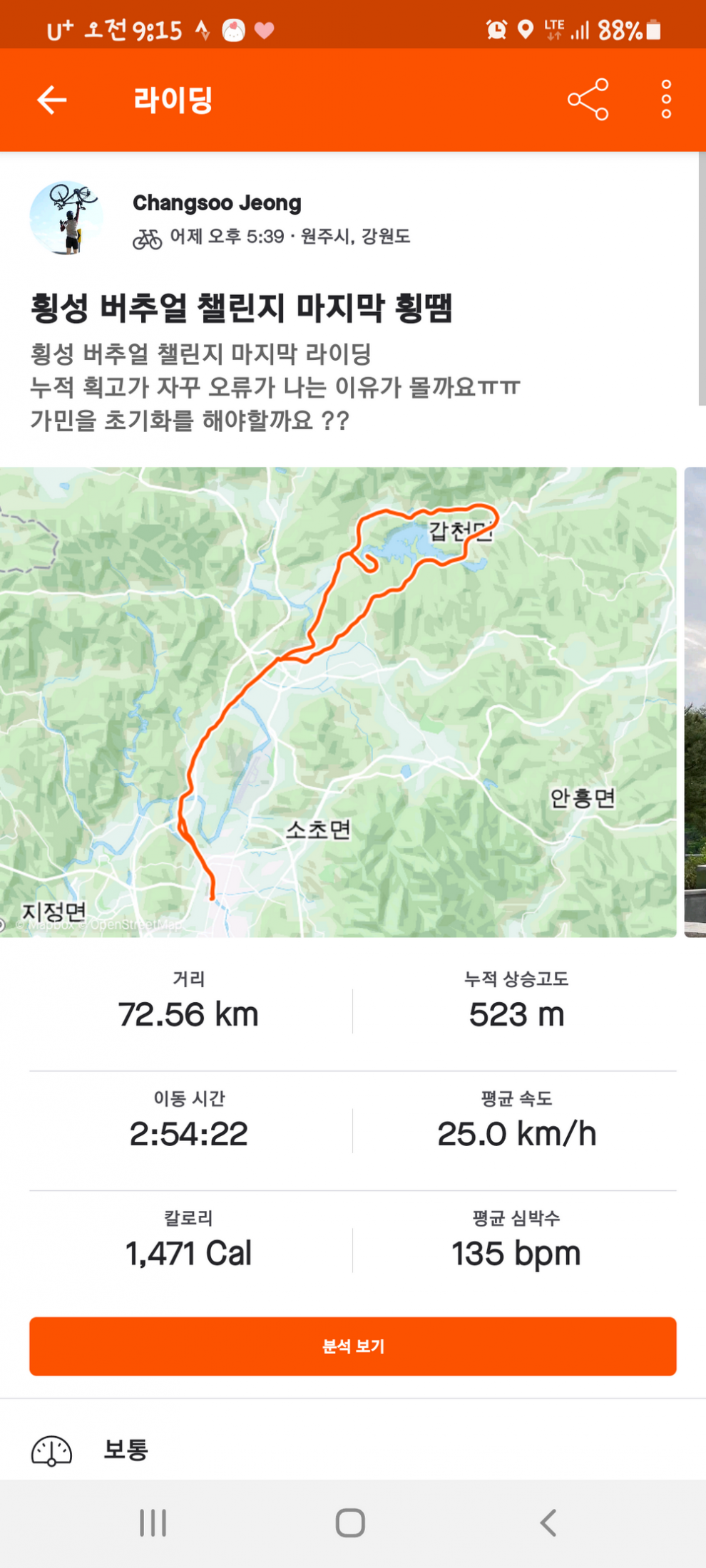
Task: Open the three-dot overflow menu
Action: [x=665, y=100]
